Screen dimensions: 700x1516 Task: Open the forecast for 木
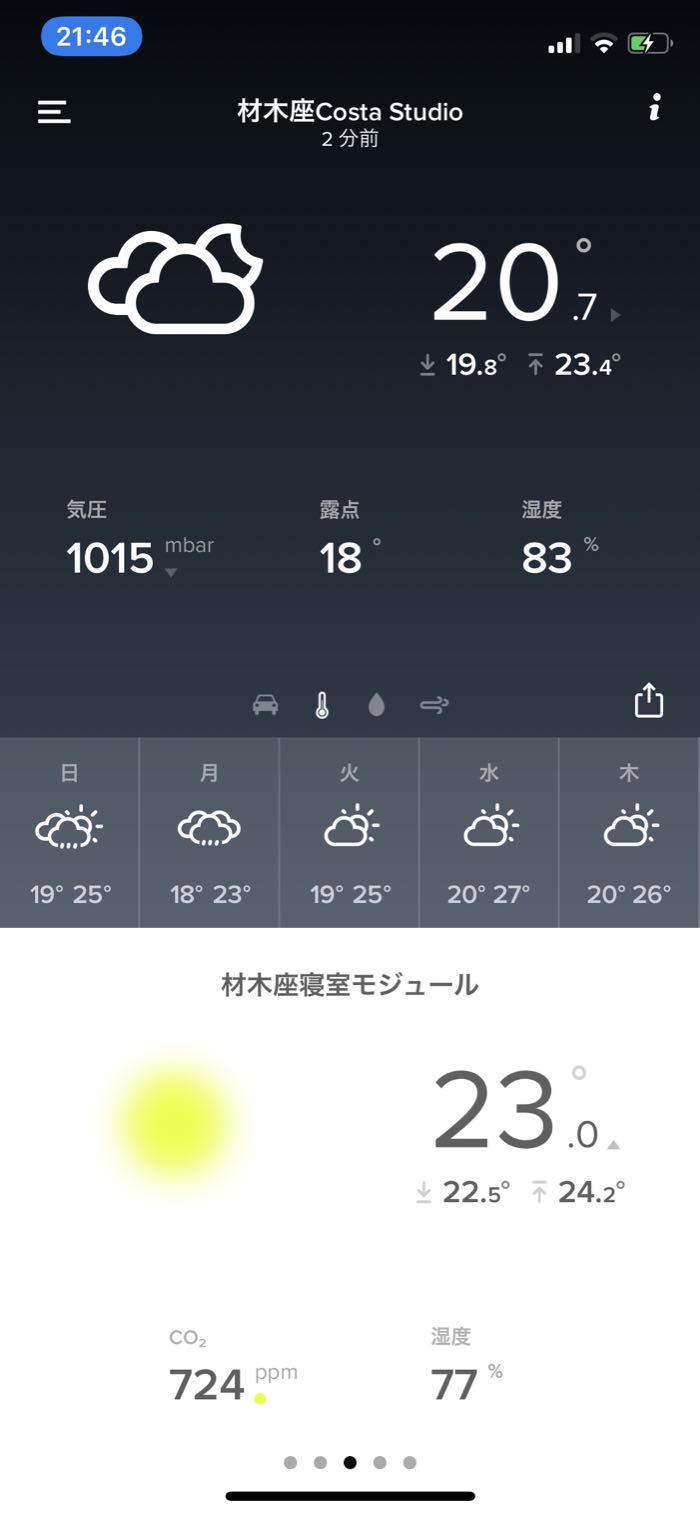(x=629, y=833)
